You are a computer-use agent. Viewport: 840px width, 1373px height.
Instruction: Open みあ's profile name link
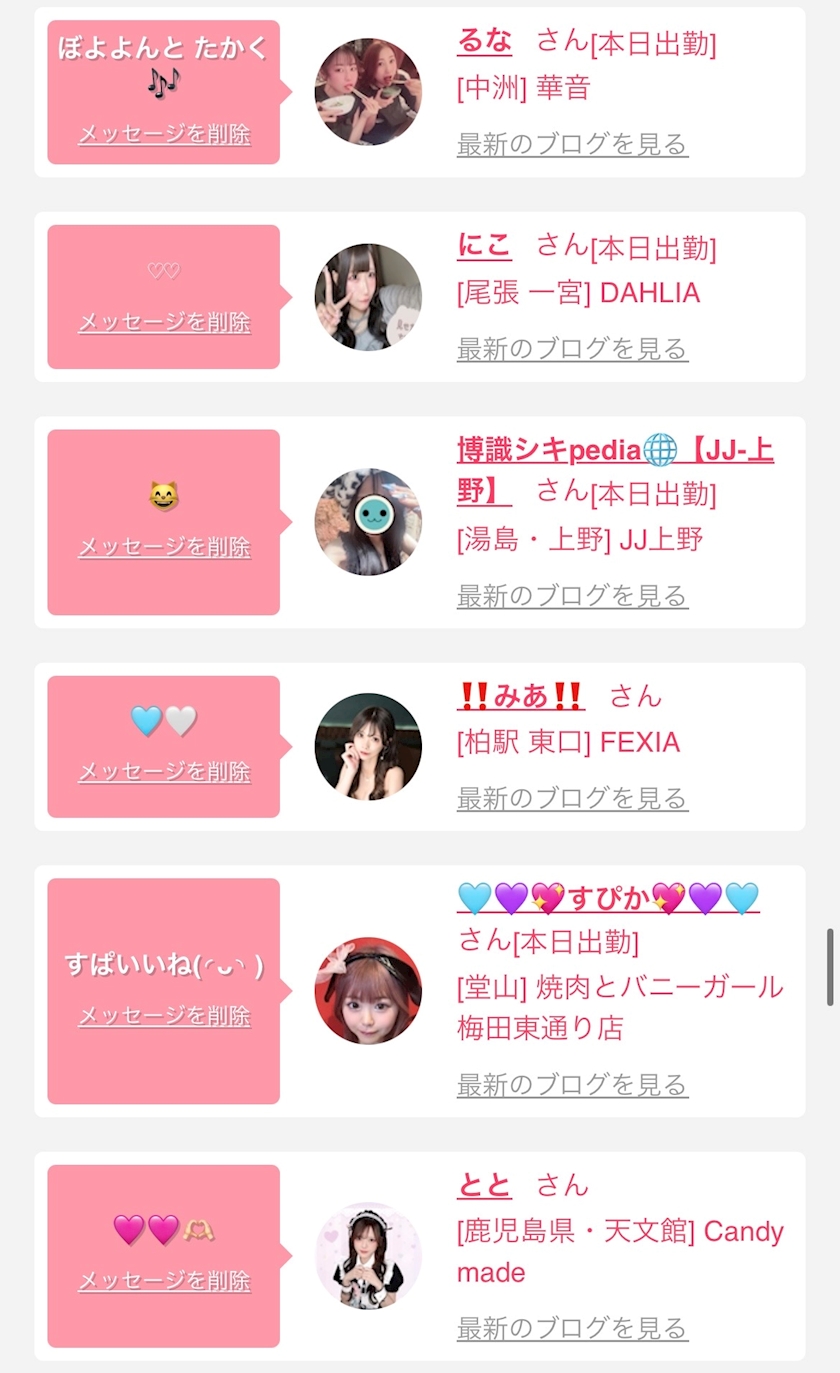click(521, 695)
